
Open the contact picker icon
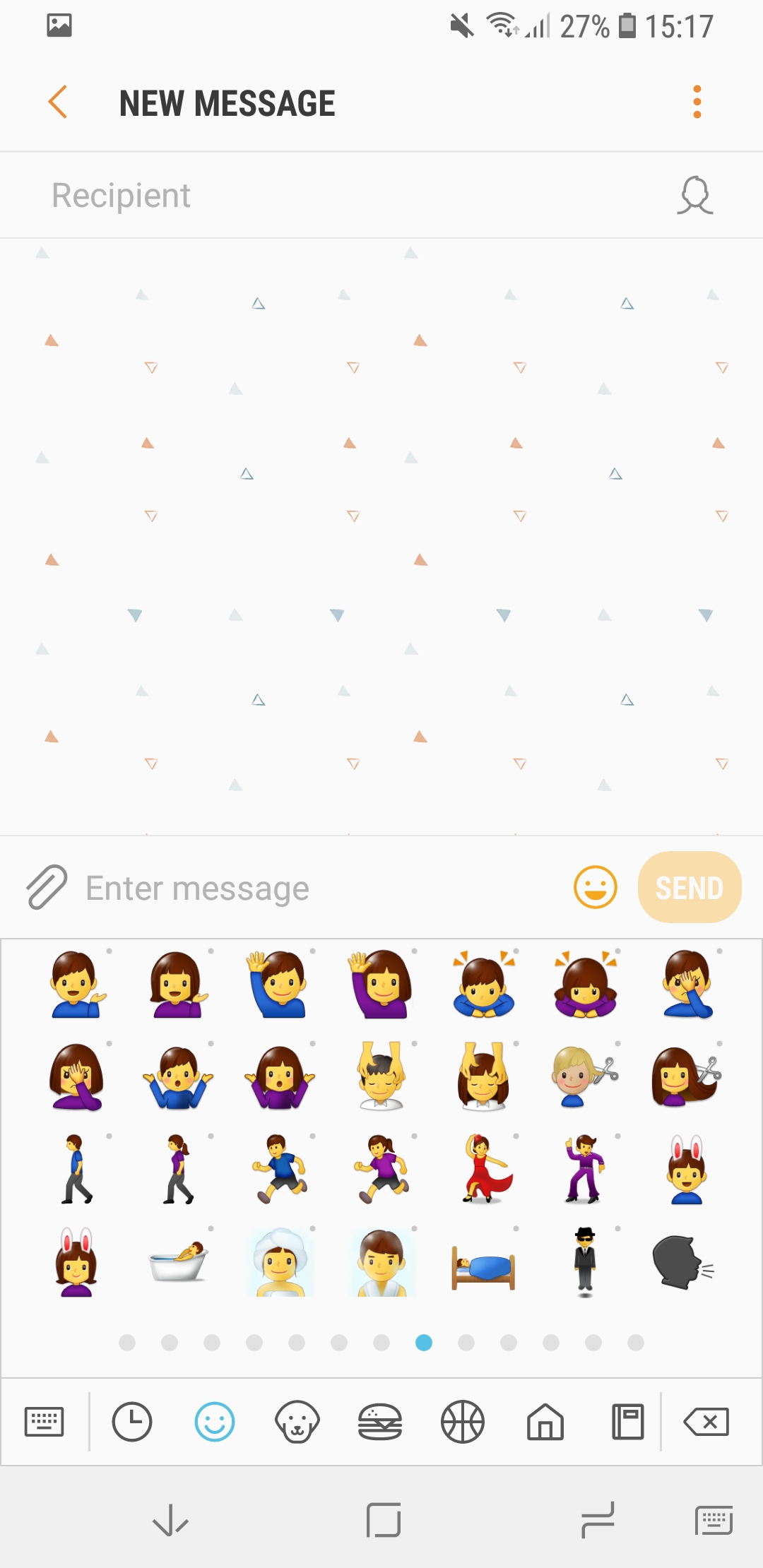coord(695,196)
